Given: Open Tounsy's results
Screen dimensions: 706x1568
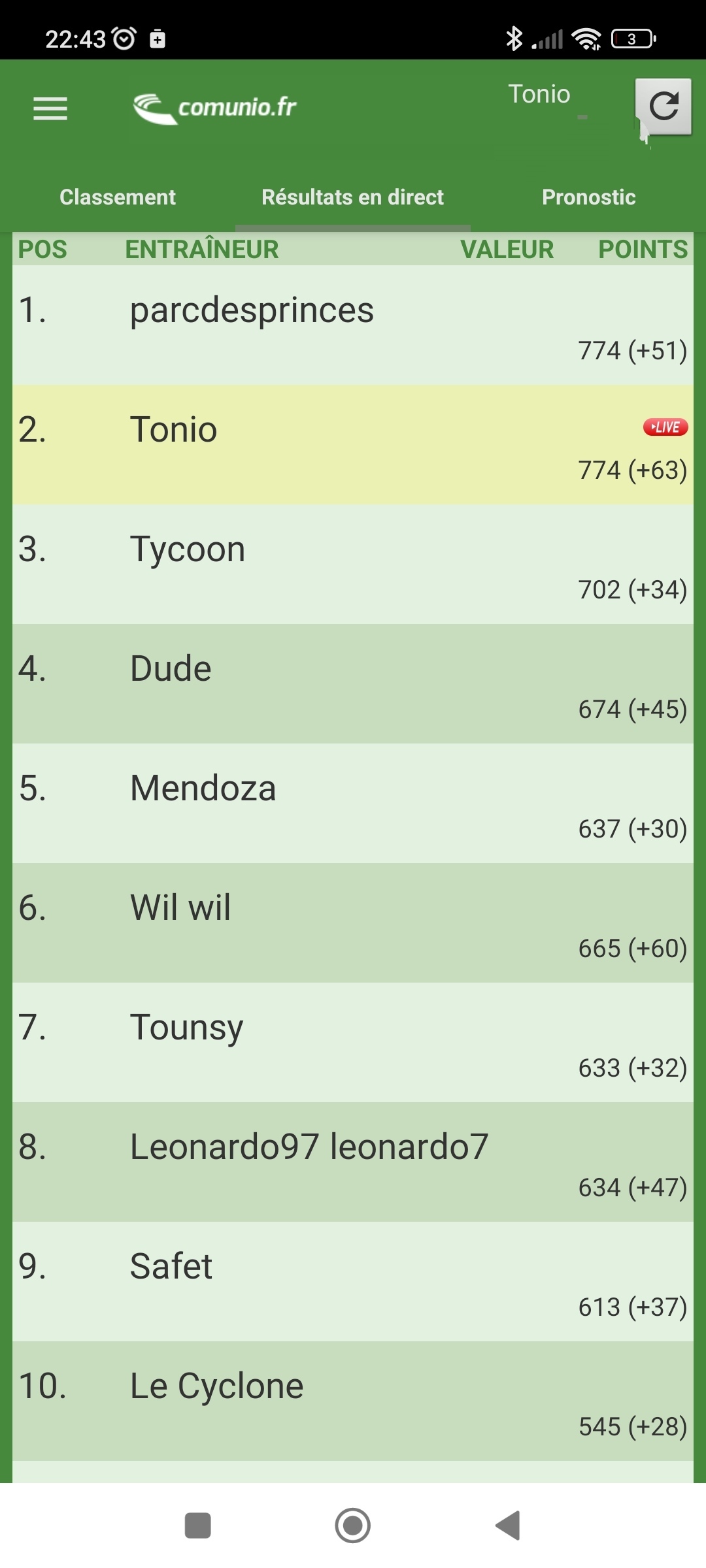Looking at the screenshot, I should click(353, 1042).
